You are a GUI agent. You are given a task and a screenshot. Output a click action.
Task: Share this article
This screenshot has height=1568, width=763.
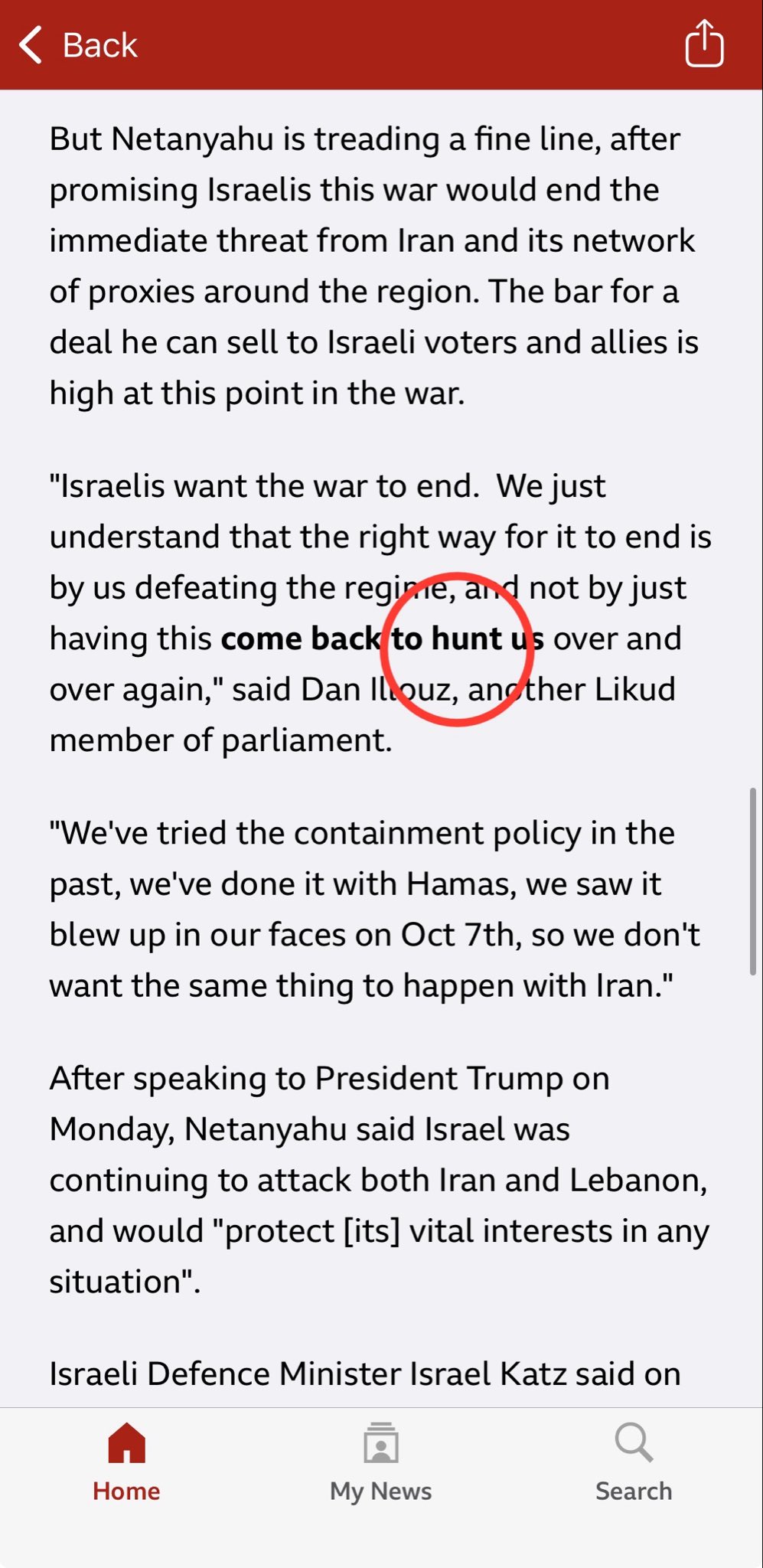click(703, 44)
